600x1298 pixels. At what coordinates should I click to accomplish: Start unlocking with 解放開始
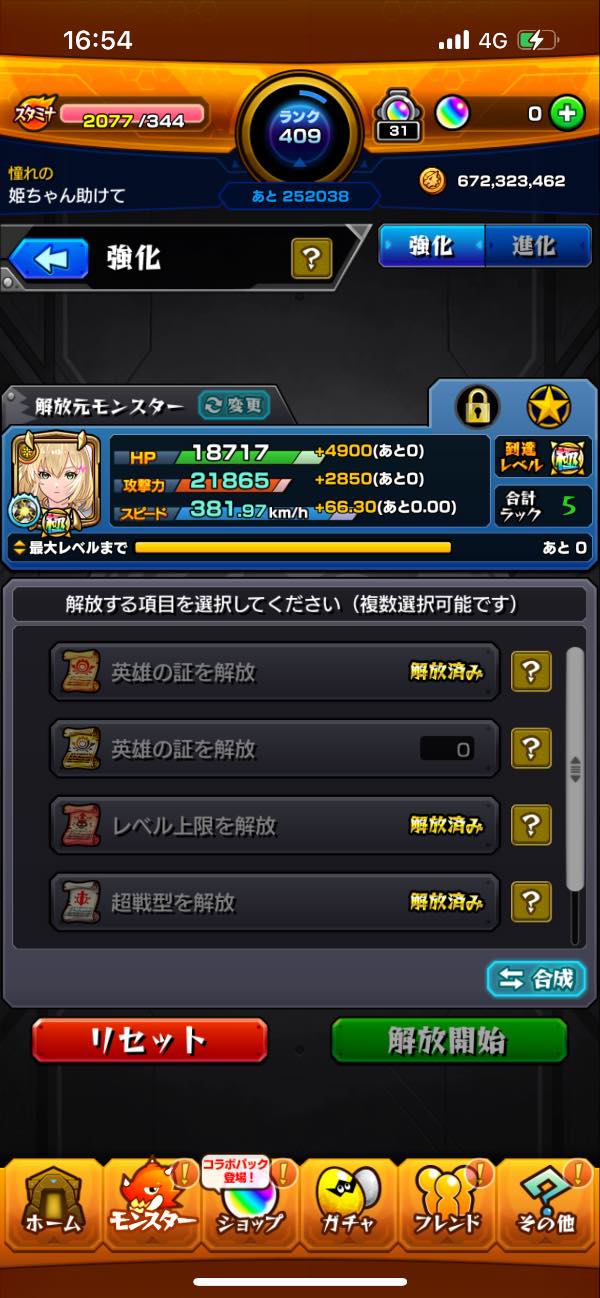pos(449,1040)
